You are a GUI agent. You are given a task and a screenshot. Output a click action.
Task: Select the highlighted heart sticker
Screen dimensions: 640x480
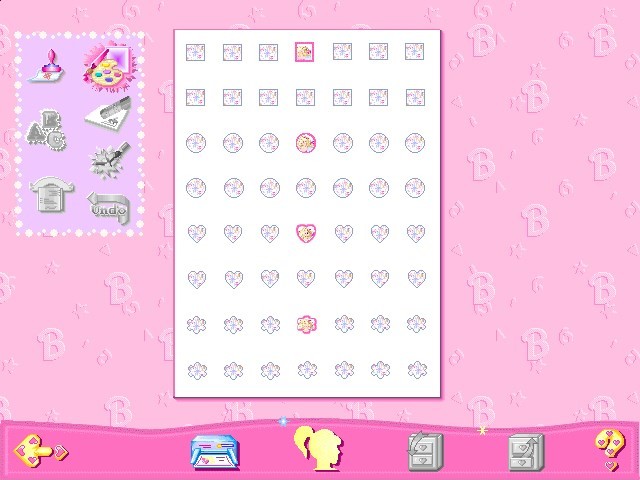[x=305, y=233]
